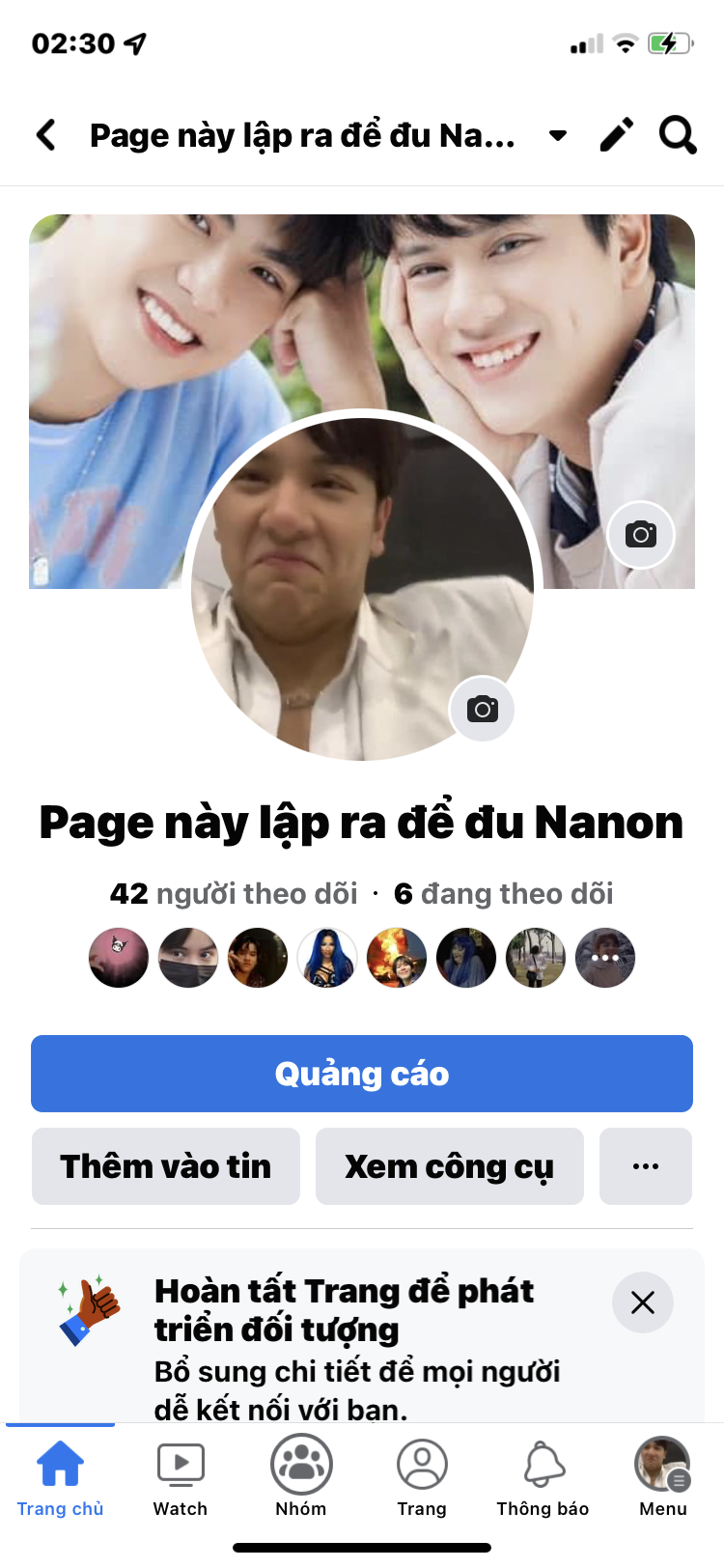The image size is (724, 1568).
Task: Change cover photo via camera icon
Action: pyautogui.click(x=641, y=534)
